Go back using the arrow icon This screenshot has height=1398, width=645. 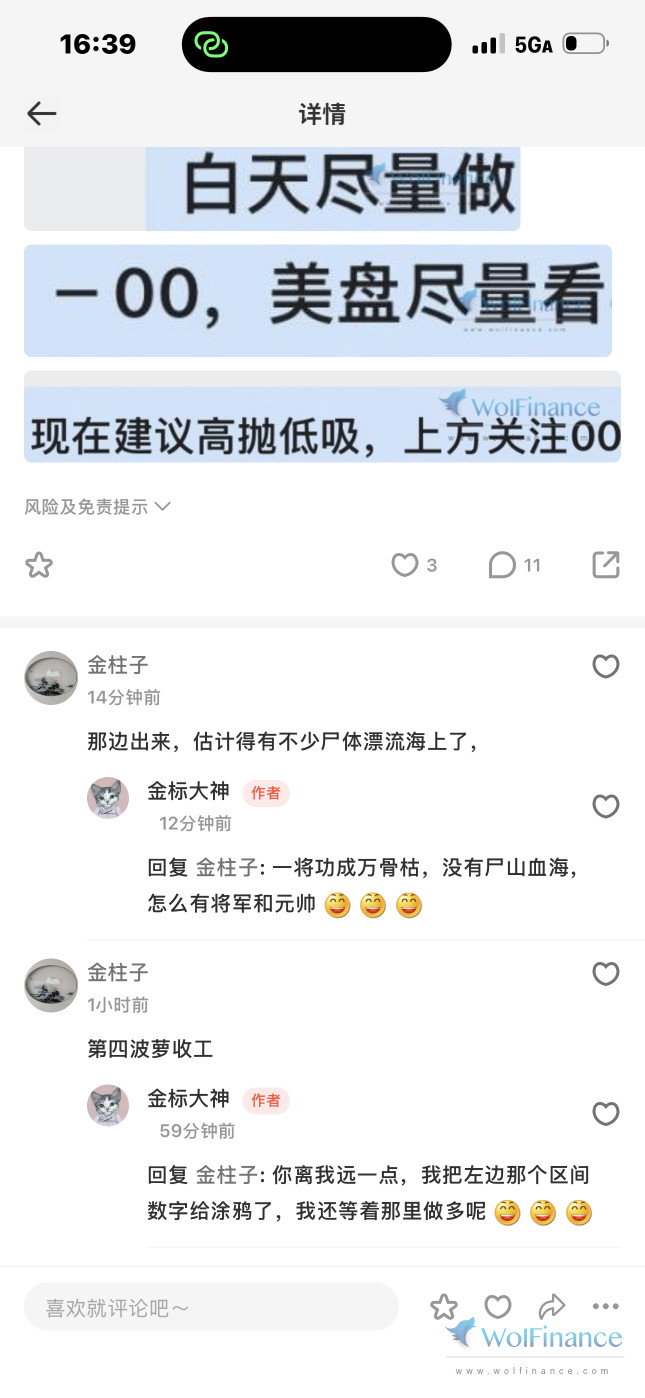pos(41,114)
